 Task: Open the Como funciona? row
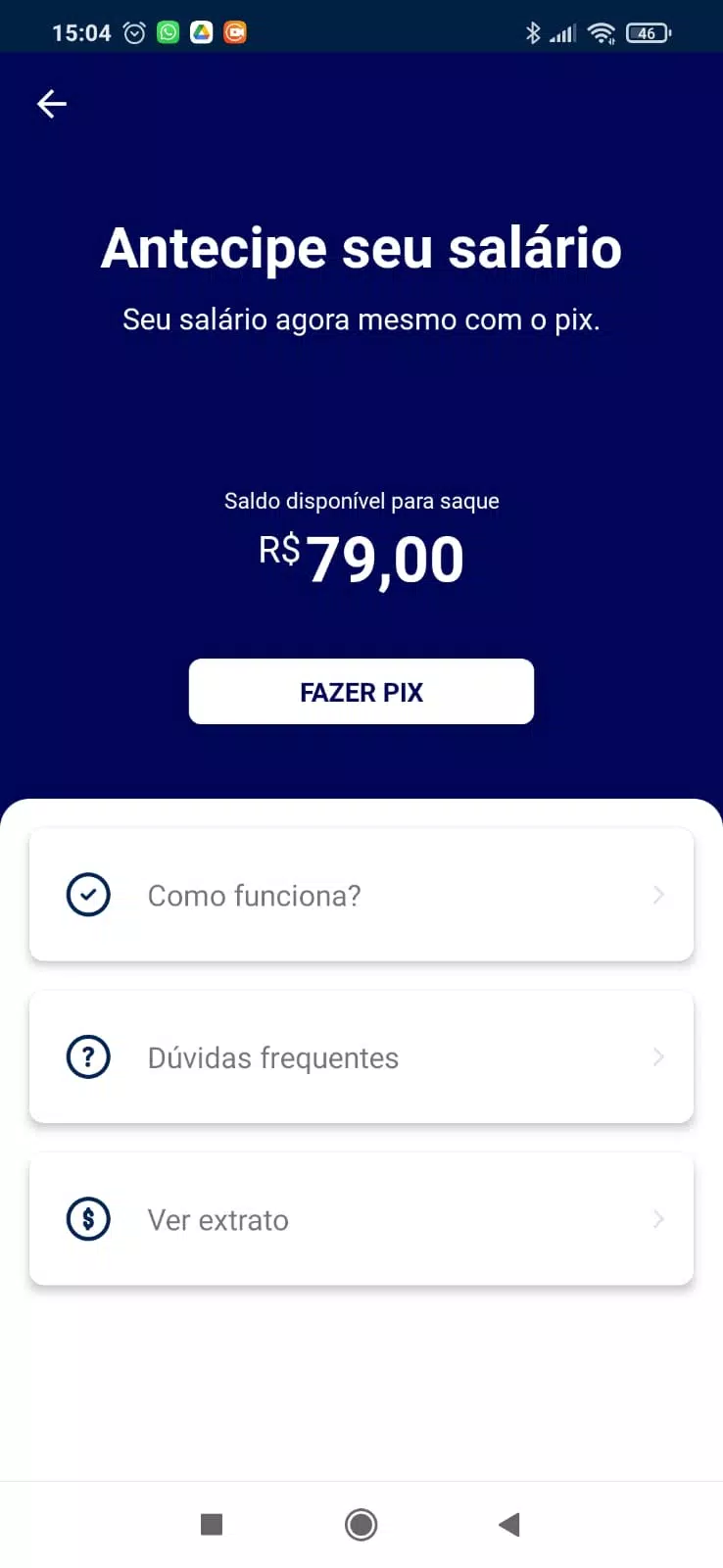(361, 895)
